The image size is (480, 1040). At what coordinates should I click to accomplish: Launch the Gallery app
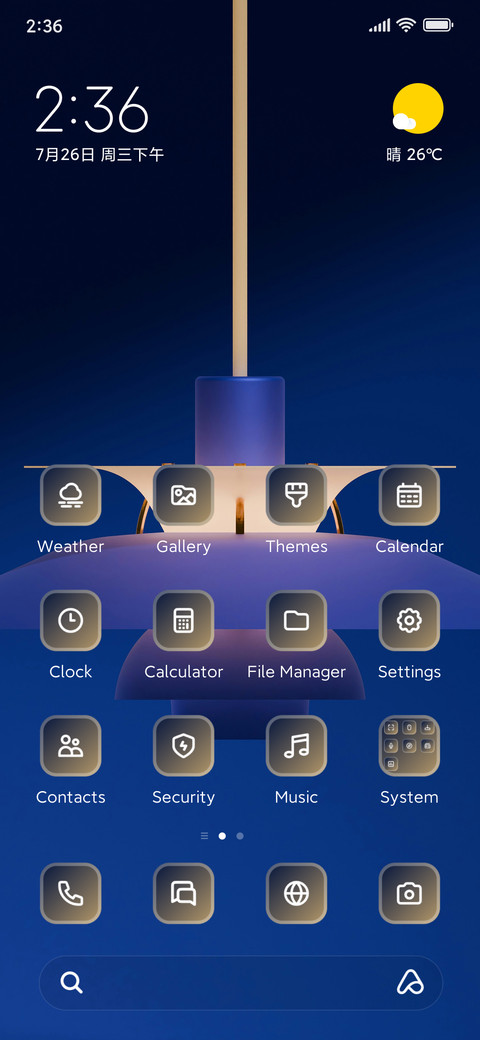point(184,495)
